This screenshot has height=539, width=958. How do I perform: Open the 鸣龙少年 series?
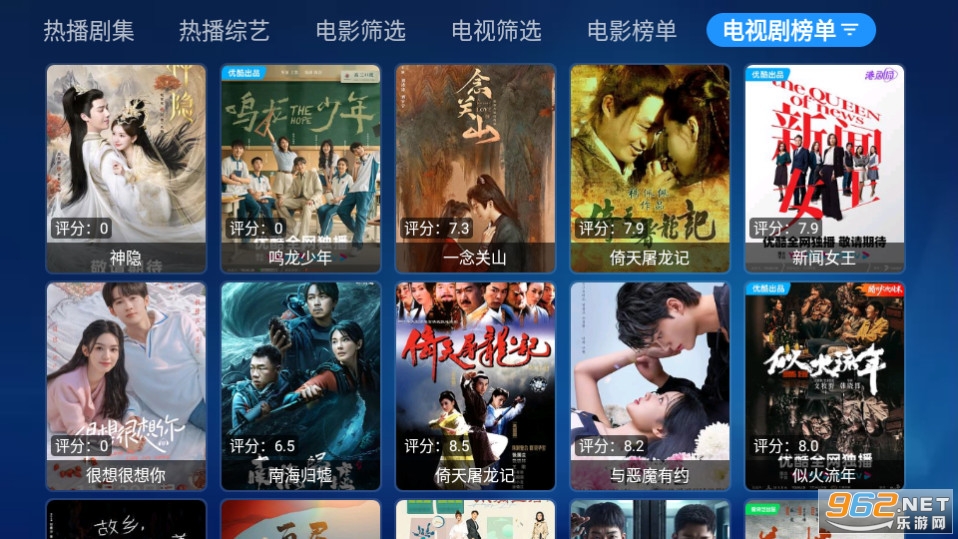pos(300,168)
